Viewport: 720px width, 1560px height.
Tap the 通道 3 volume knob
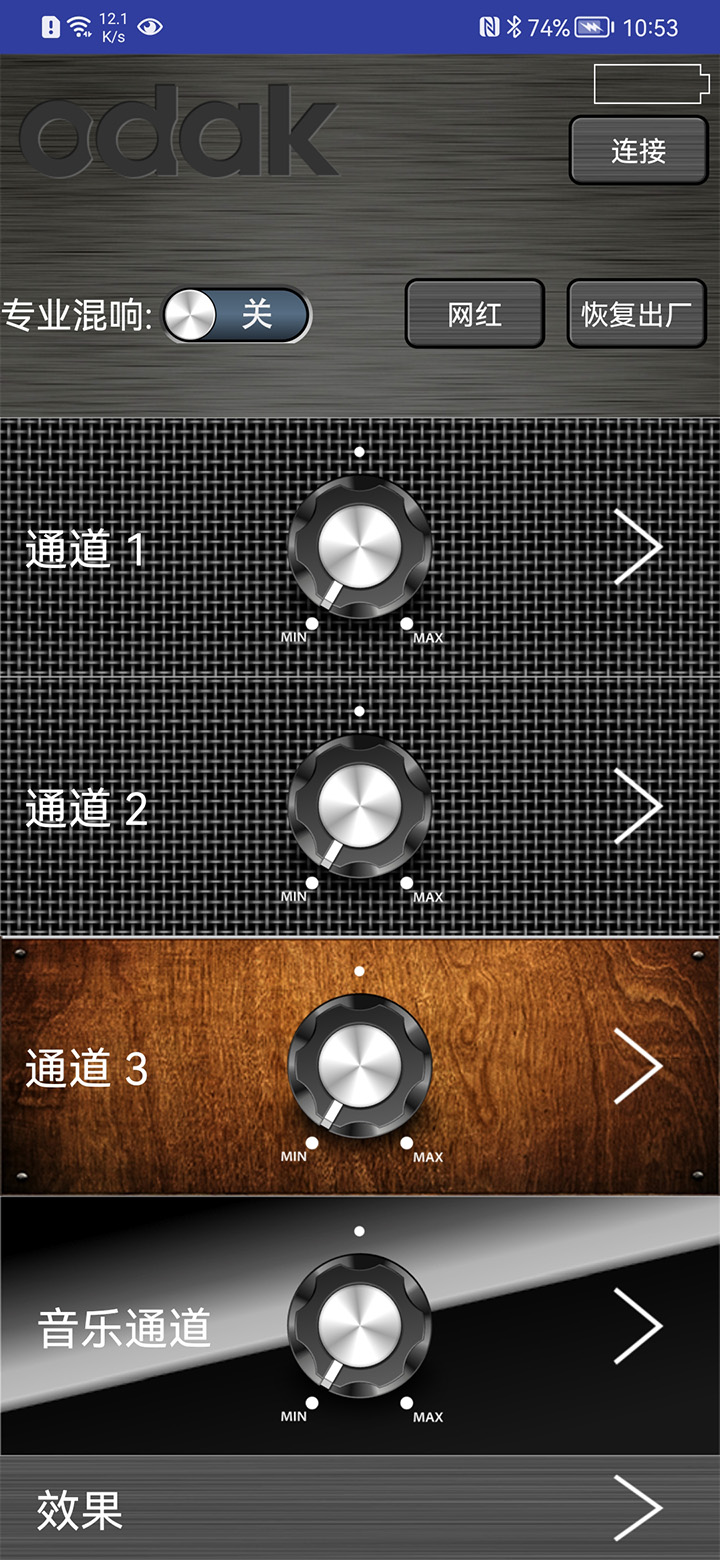coord(359,1066)
